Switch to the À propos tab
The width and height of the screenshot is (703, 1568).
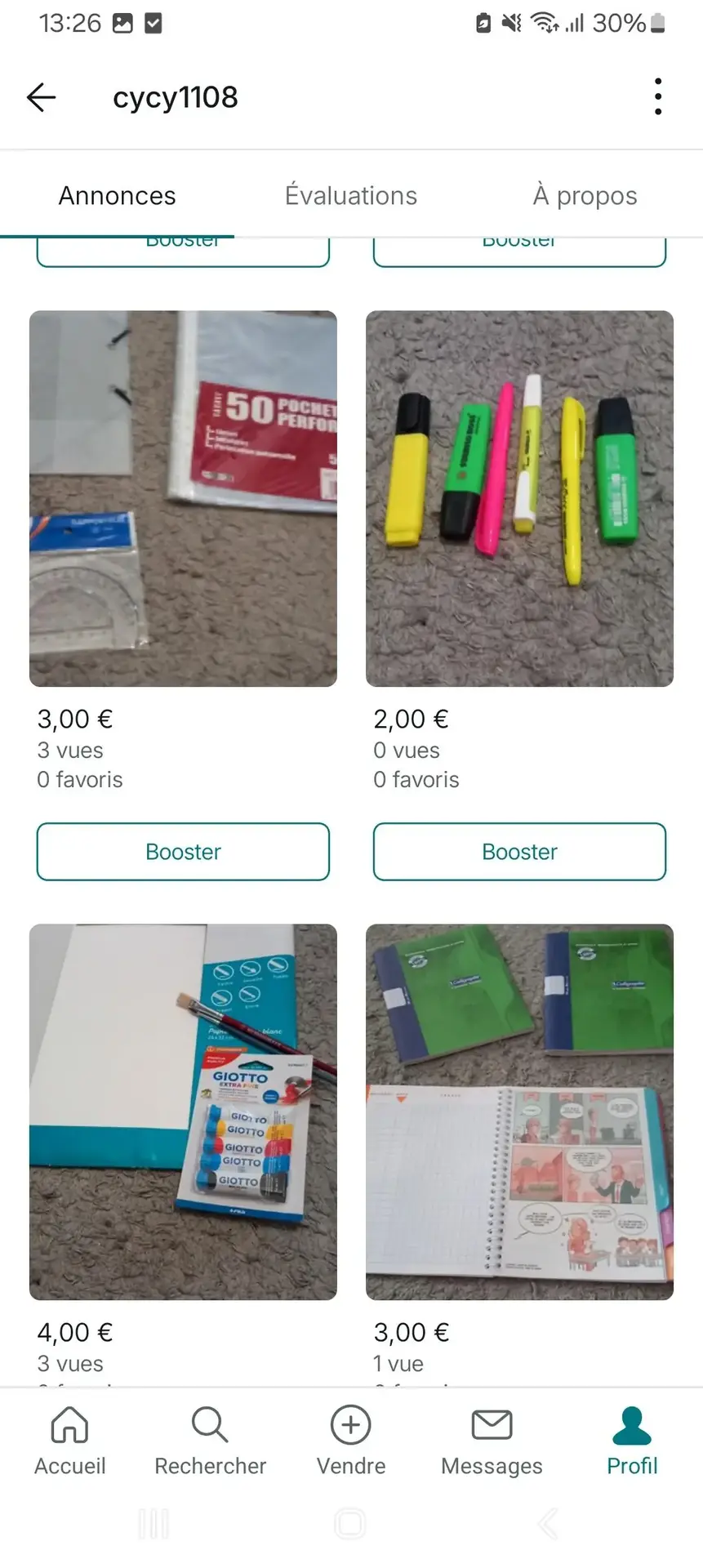[585, 196]
